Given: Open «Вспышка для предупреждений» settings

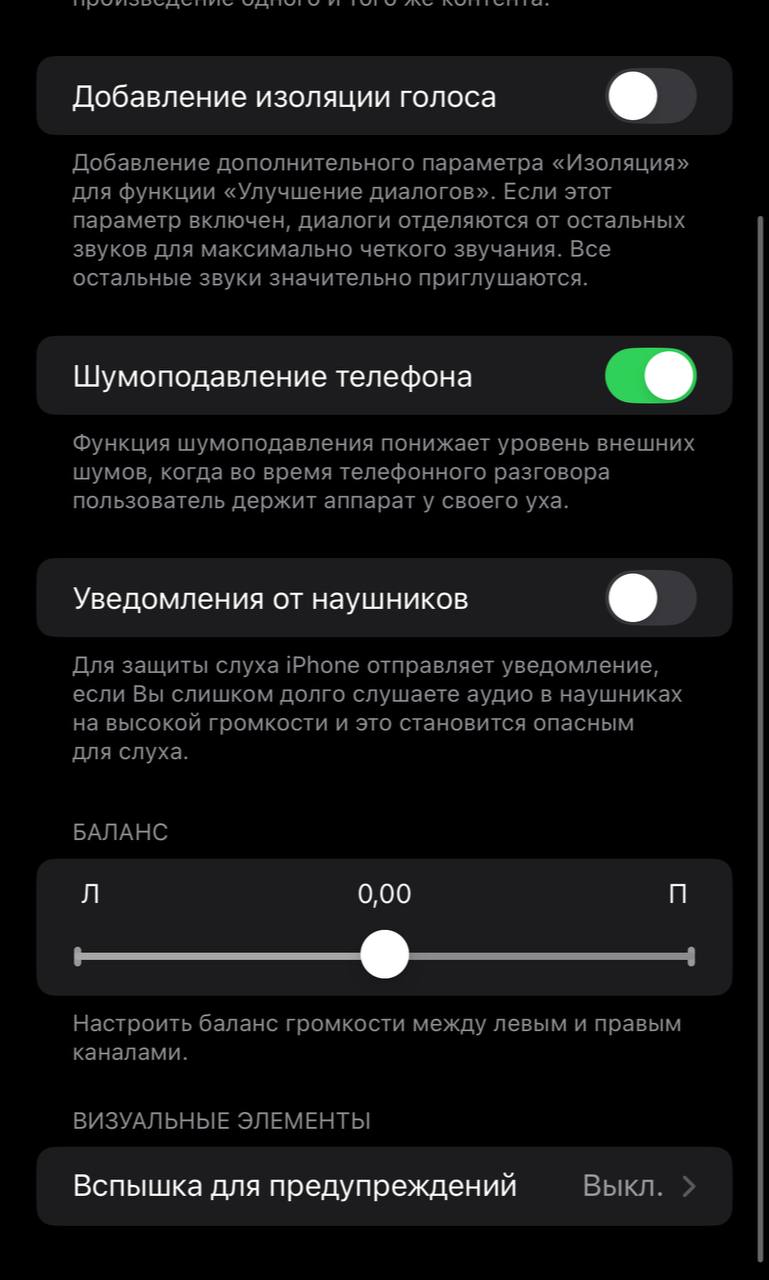Looking at the screenshot, I should point(384,1186).
